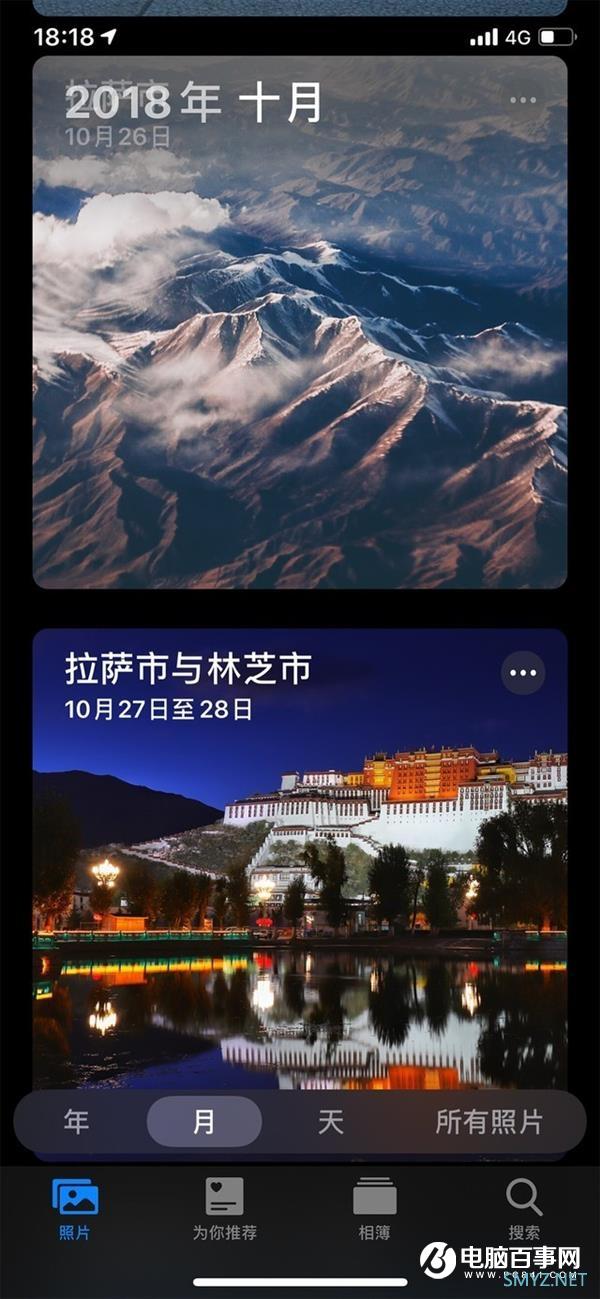Switch to the 相簿 tab
Image resolution: width=600 pixels, height=1299 pixels.
click(x=375, y=1208)
